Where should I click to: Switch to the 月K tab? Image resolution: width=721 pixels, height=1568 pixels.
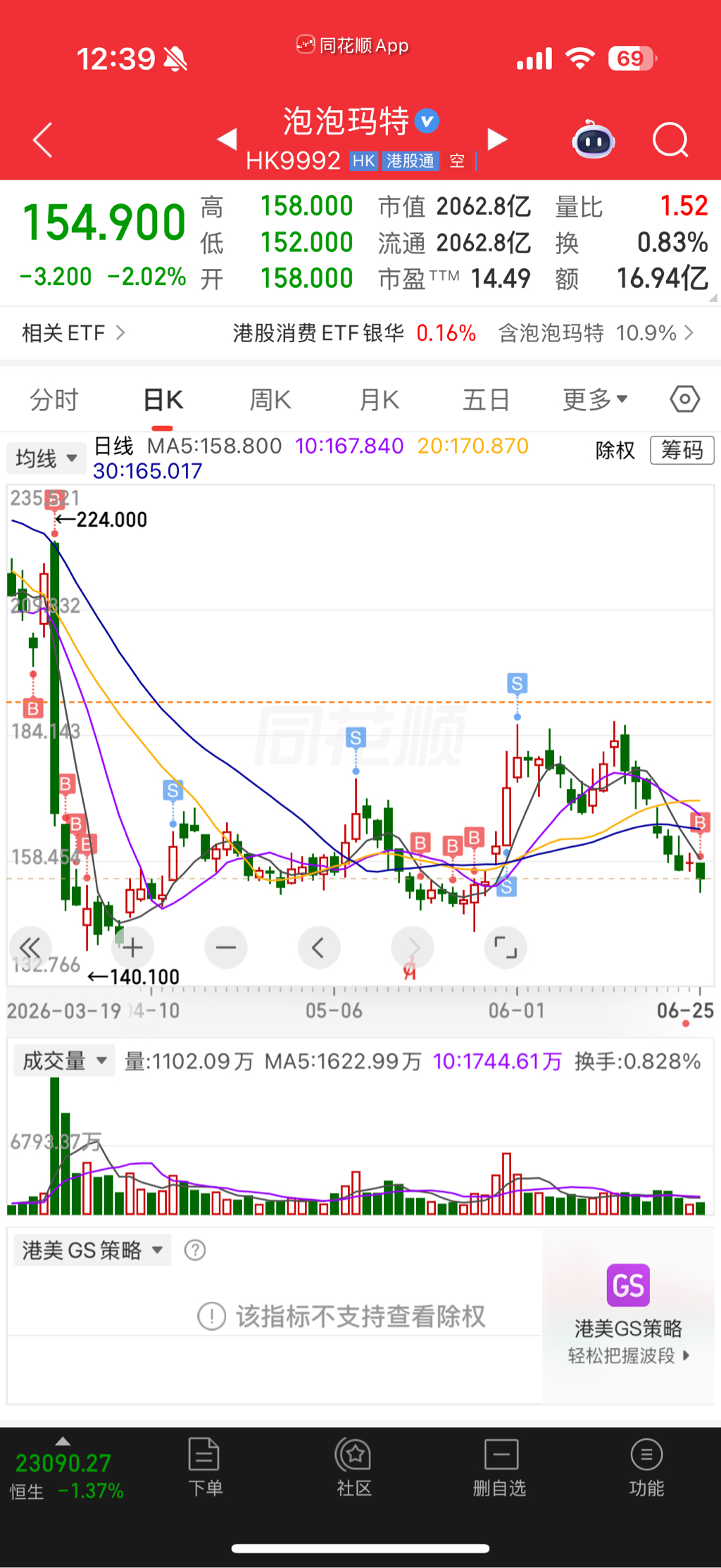379,400
